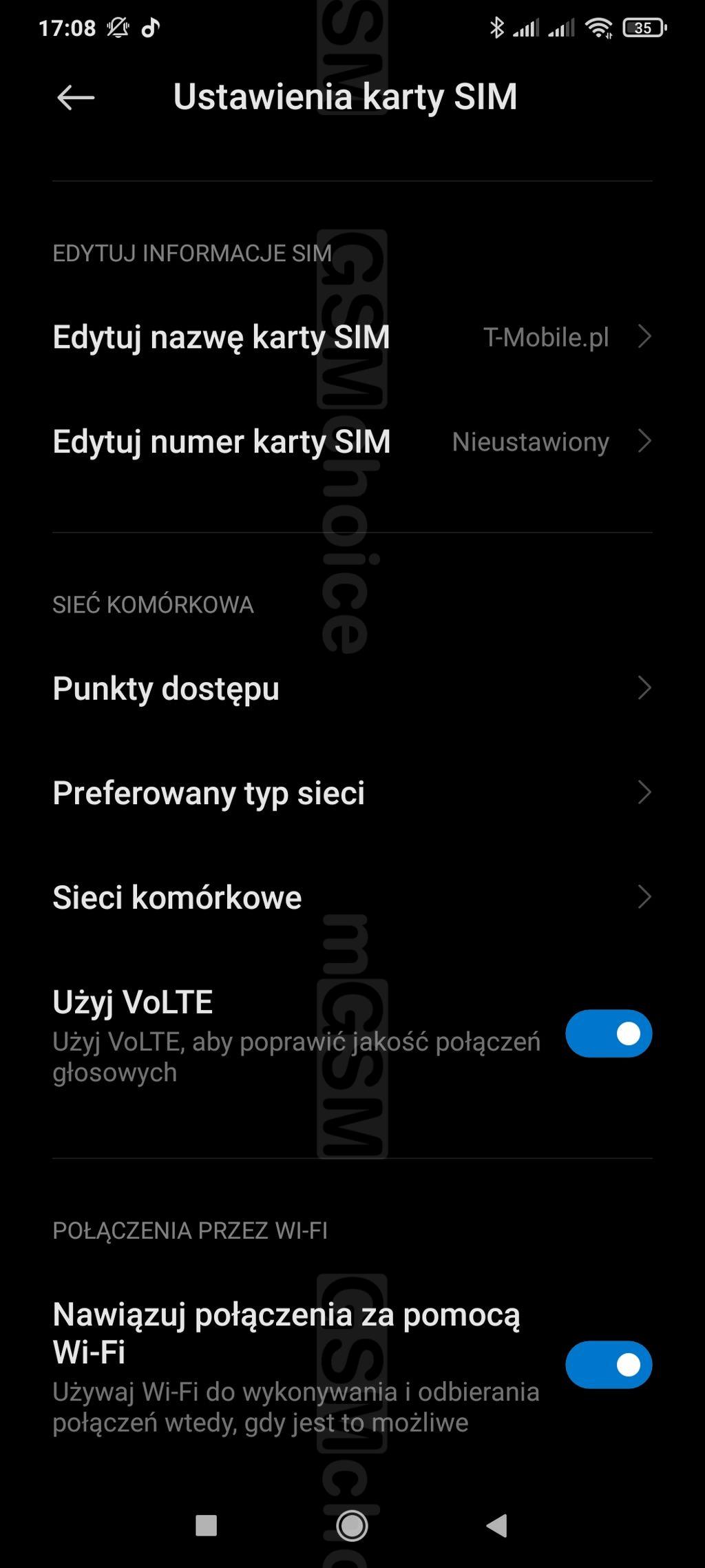Open Edytuj numer karty SIM
Image resolution: width=705 pixels, height=1568 pixels.
[x=352, y=442]
